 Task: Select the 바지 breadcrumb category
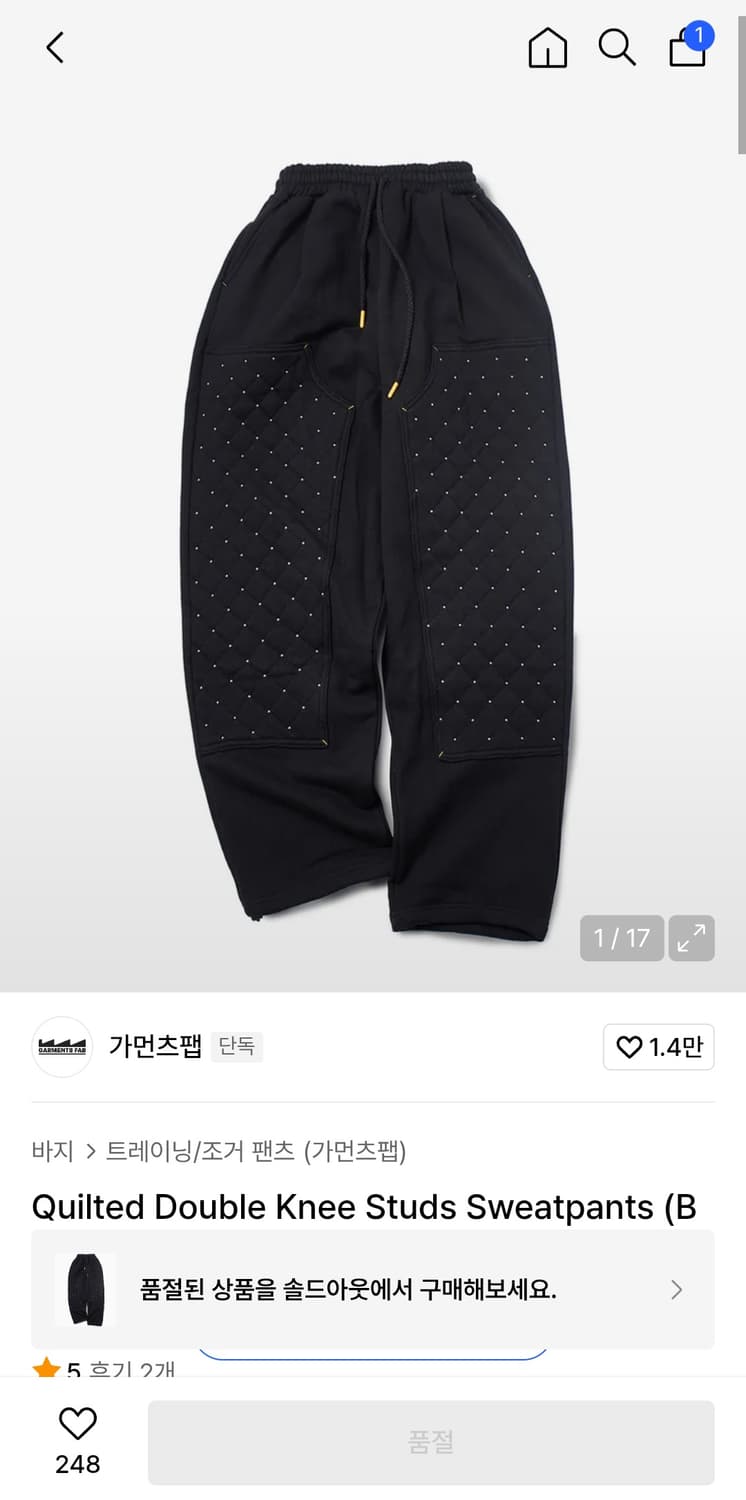[54, 1151]
